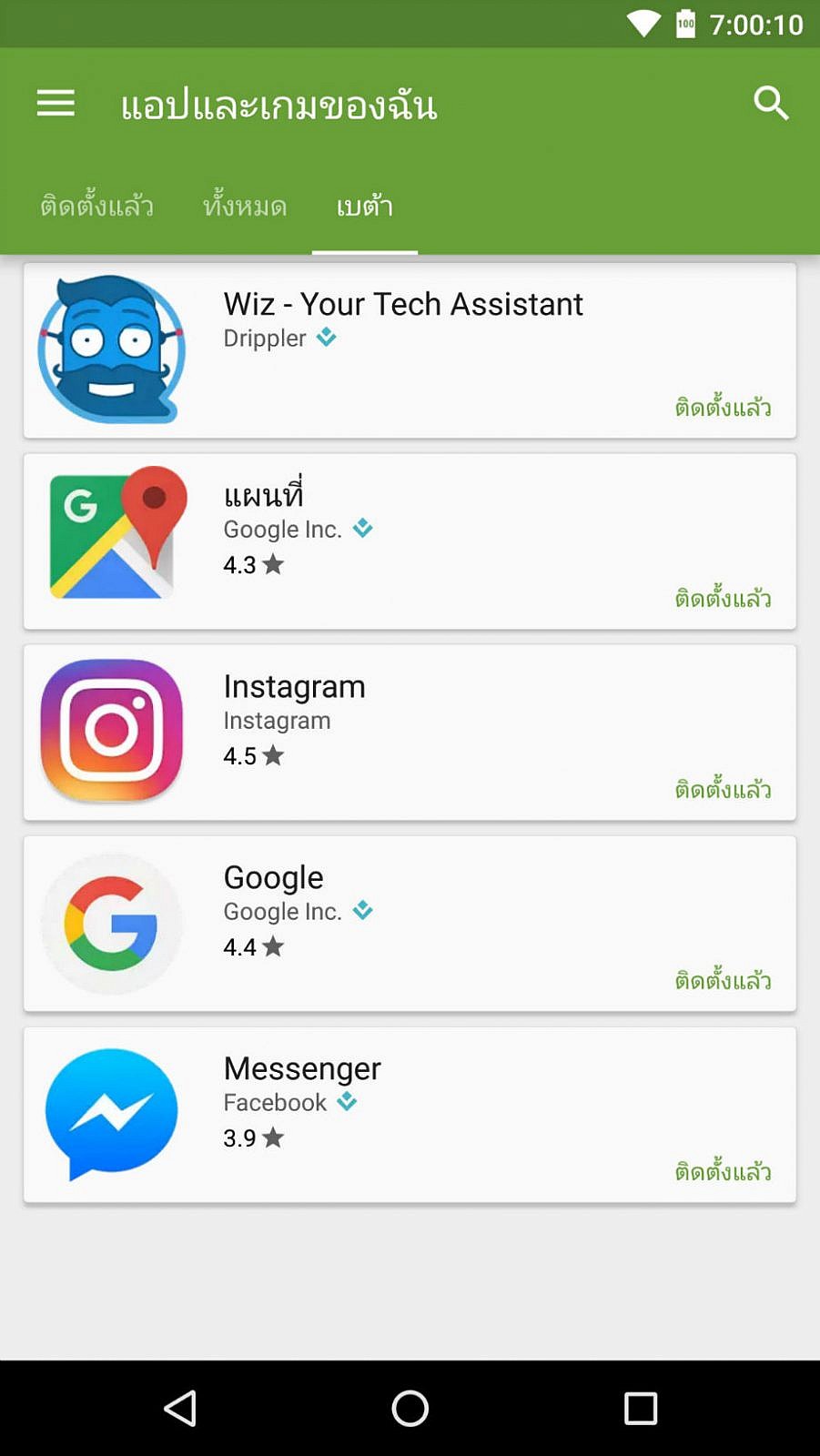This screenshot has width=820, height=1456.
Task: Open the Wiz - Your Tech Assistant card
Action: pyautogui.click(x=410, y=350)
